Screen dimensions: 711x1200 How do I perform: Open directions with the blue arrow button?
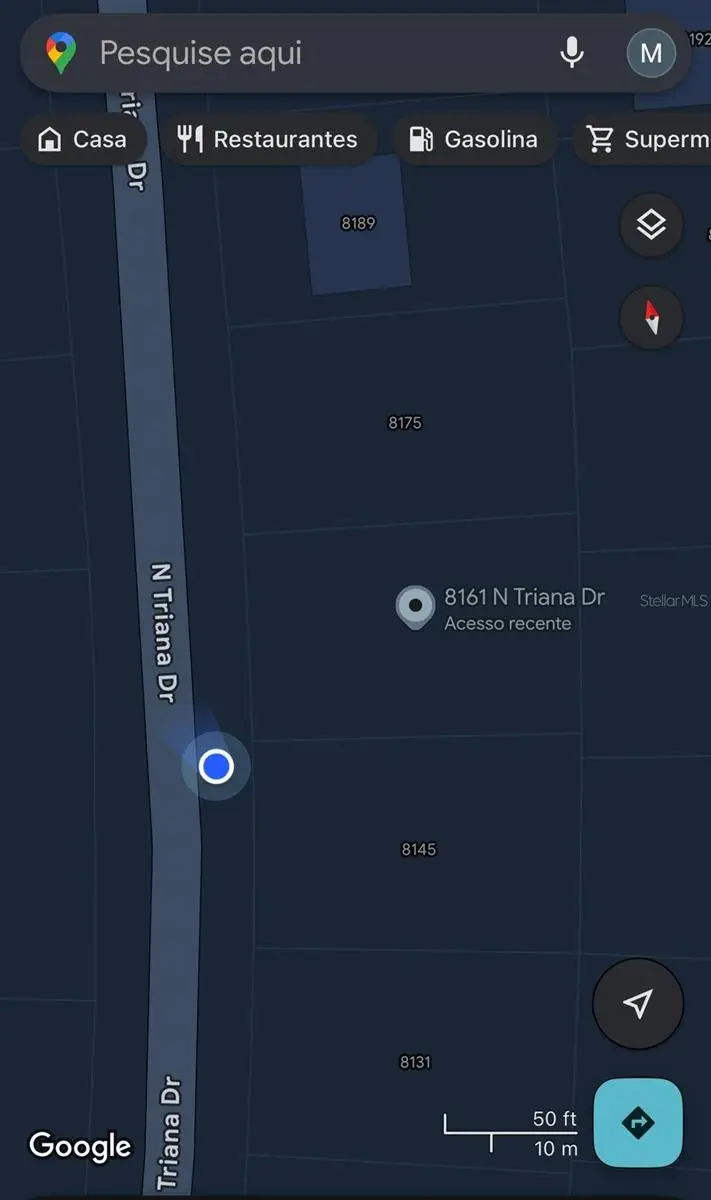click(x=638, y=1122)
